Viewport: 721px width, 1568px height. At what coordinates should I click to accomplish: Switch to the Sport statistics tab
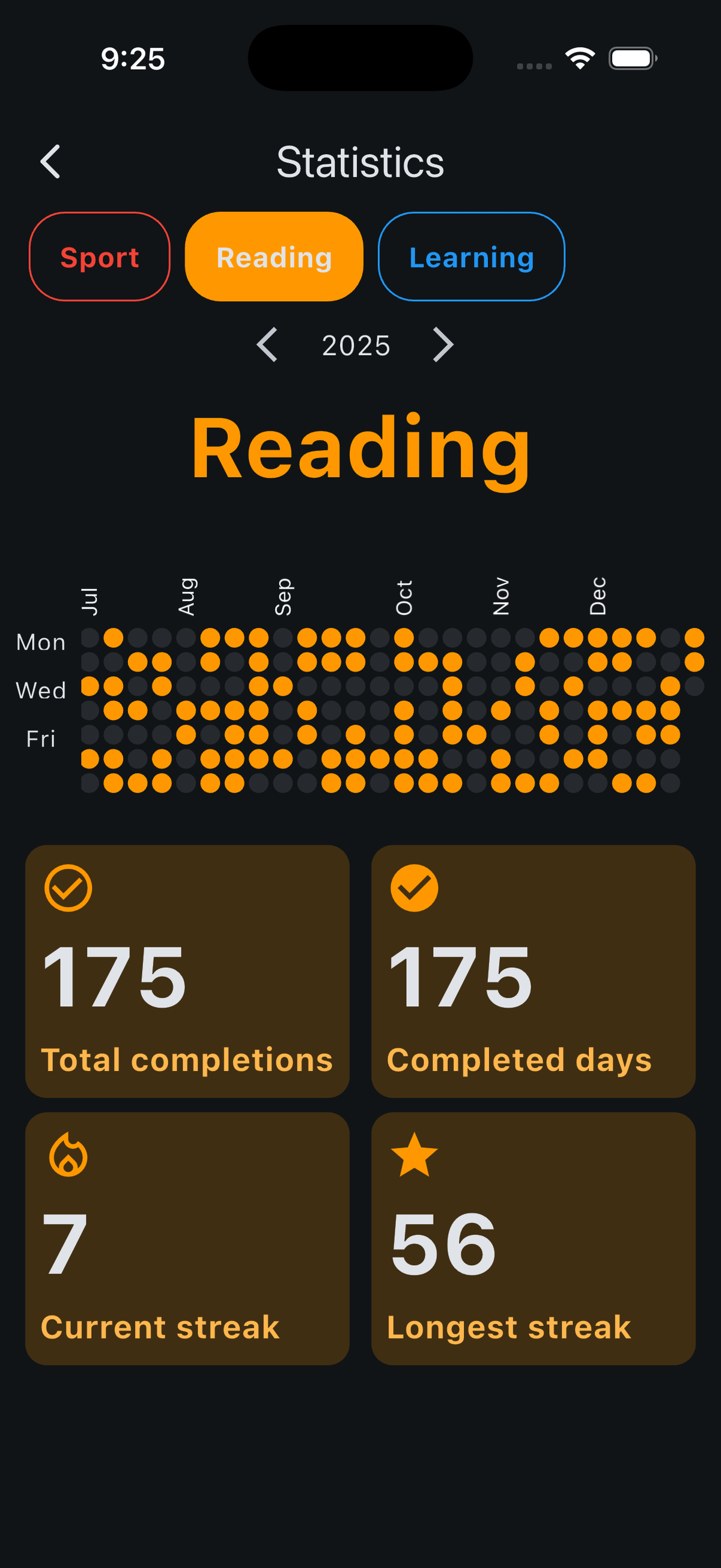click(x=99, y=256)
